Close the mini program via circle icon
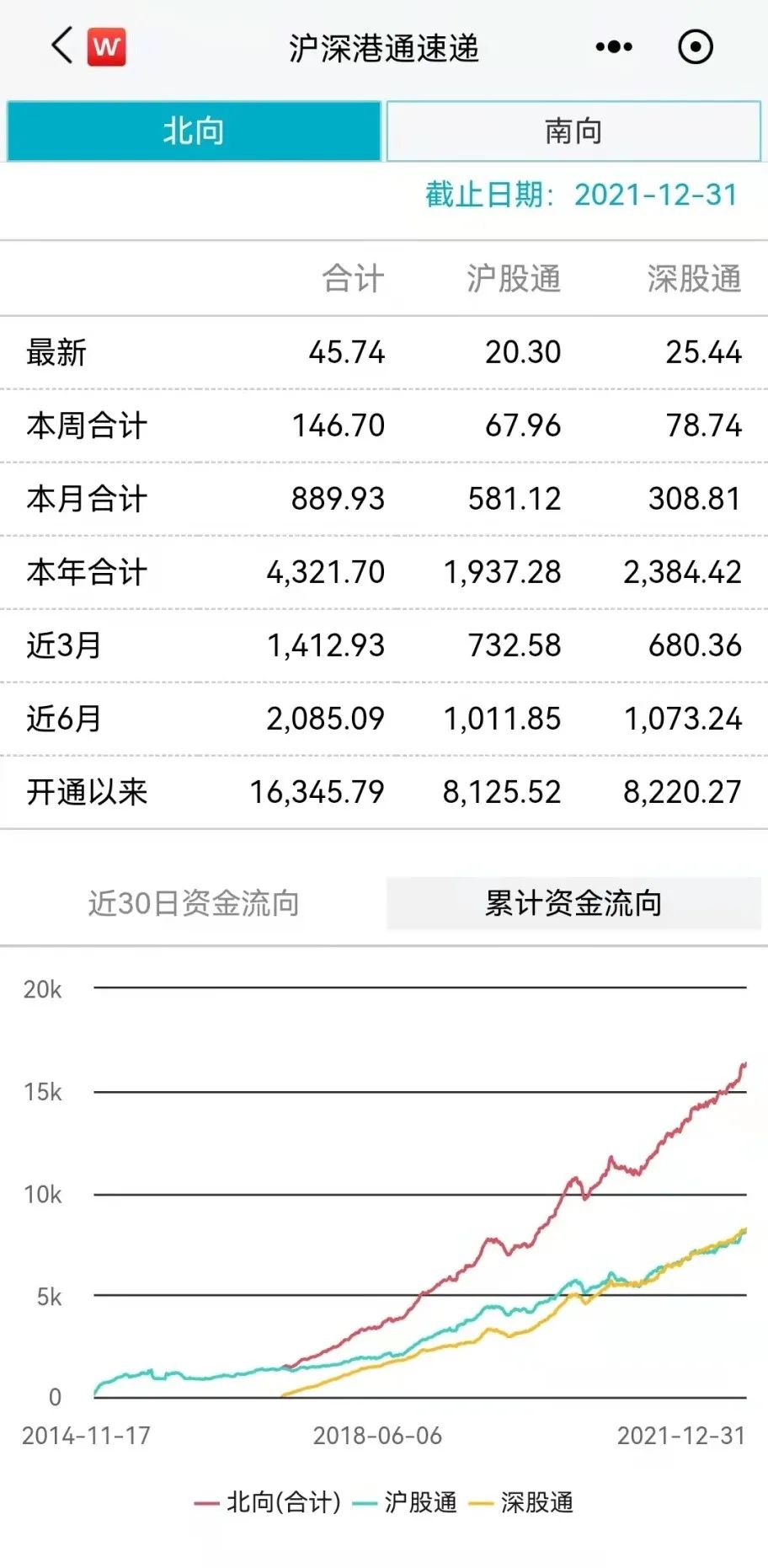Viewport: 768px width, 1568px height. [x=695, y=47]
